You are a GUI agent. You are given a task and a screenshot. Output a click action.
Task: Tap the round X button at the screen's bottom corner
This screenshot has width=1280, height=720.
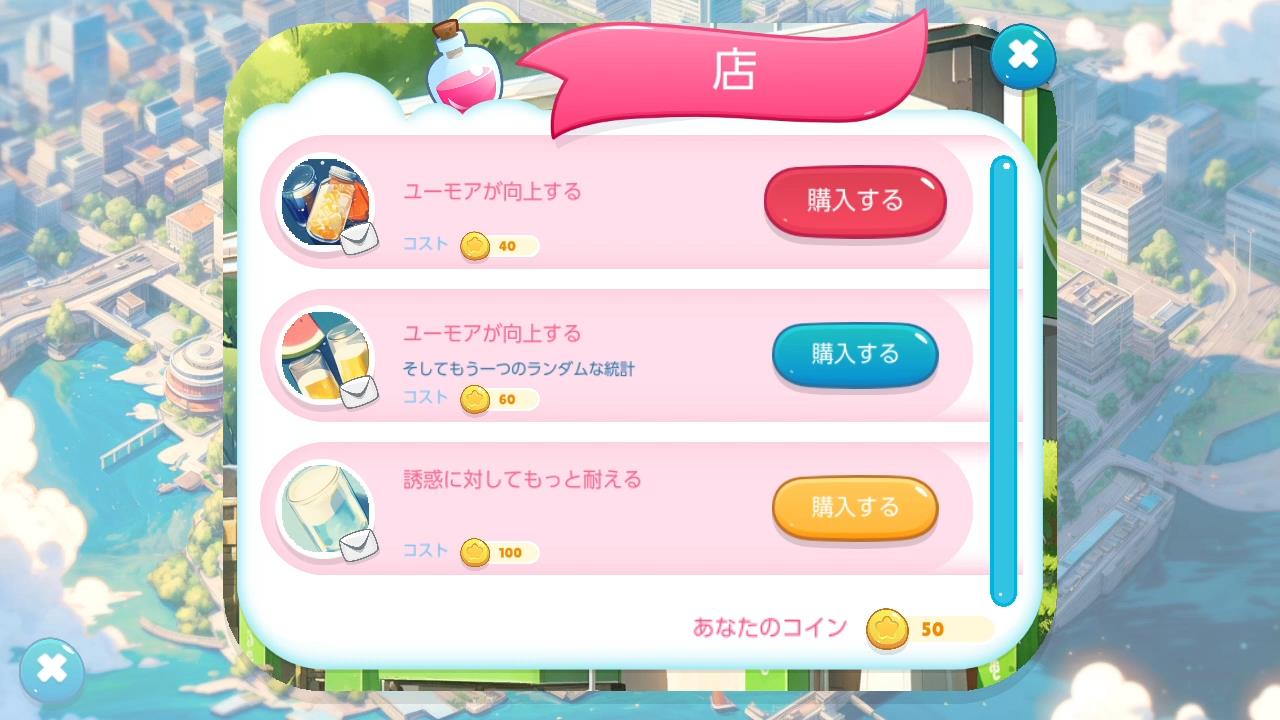click(x=52, y=669)
